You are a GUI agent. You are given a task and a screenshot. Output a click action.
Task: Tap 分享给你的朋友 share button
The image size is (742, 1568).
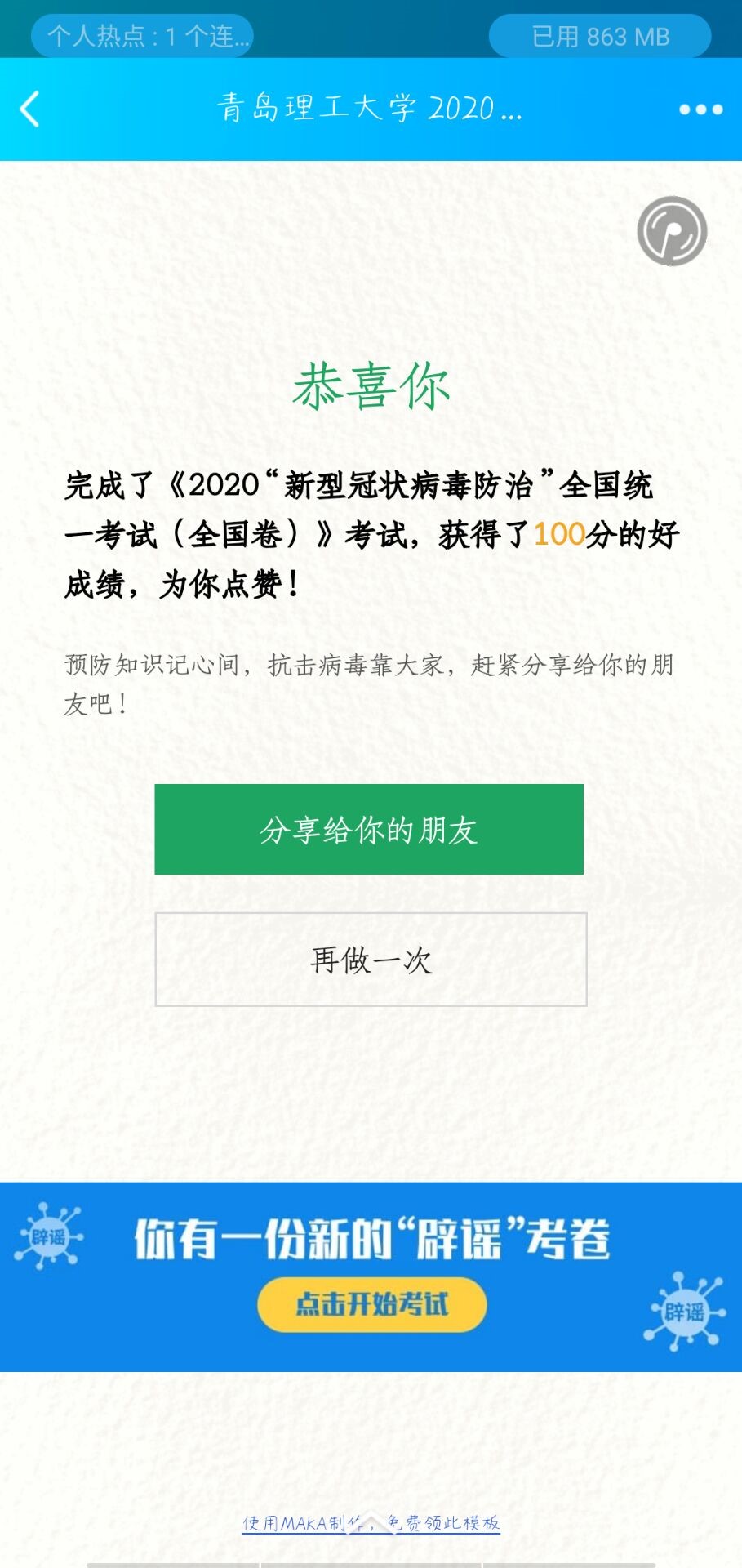pyautogui.click(x=369, y=830)
